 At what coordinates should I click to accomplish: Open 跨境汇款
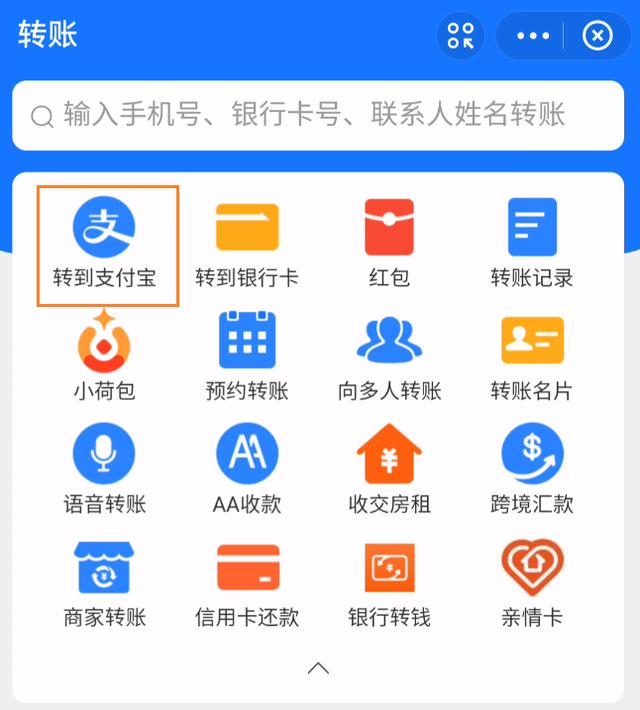click(x=531, y=470)
